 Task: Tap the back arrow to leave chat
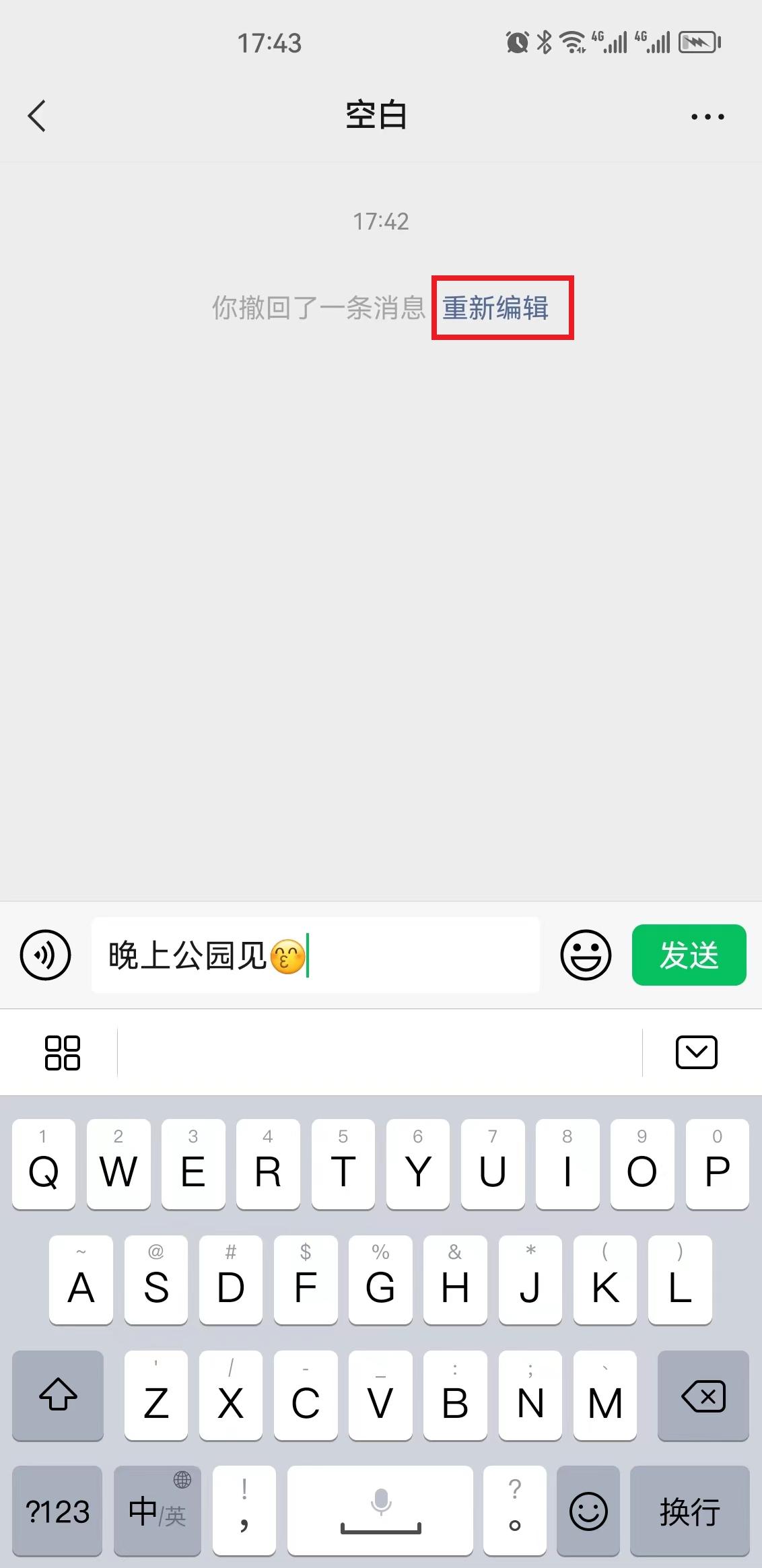tap(36, 116)
